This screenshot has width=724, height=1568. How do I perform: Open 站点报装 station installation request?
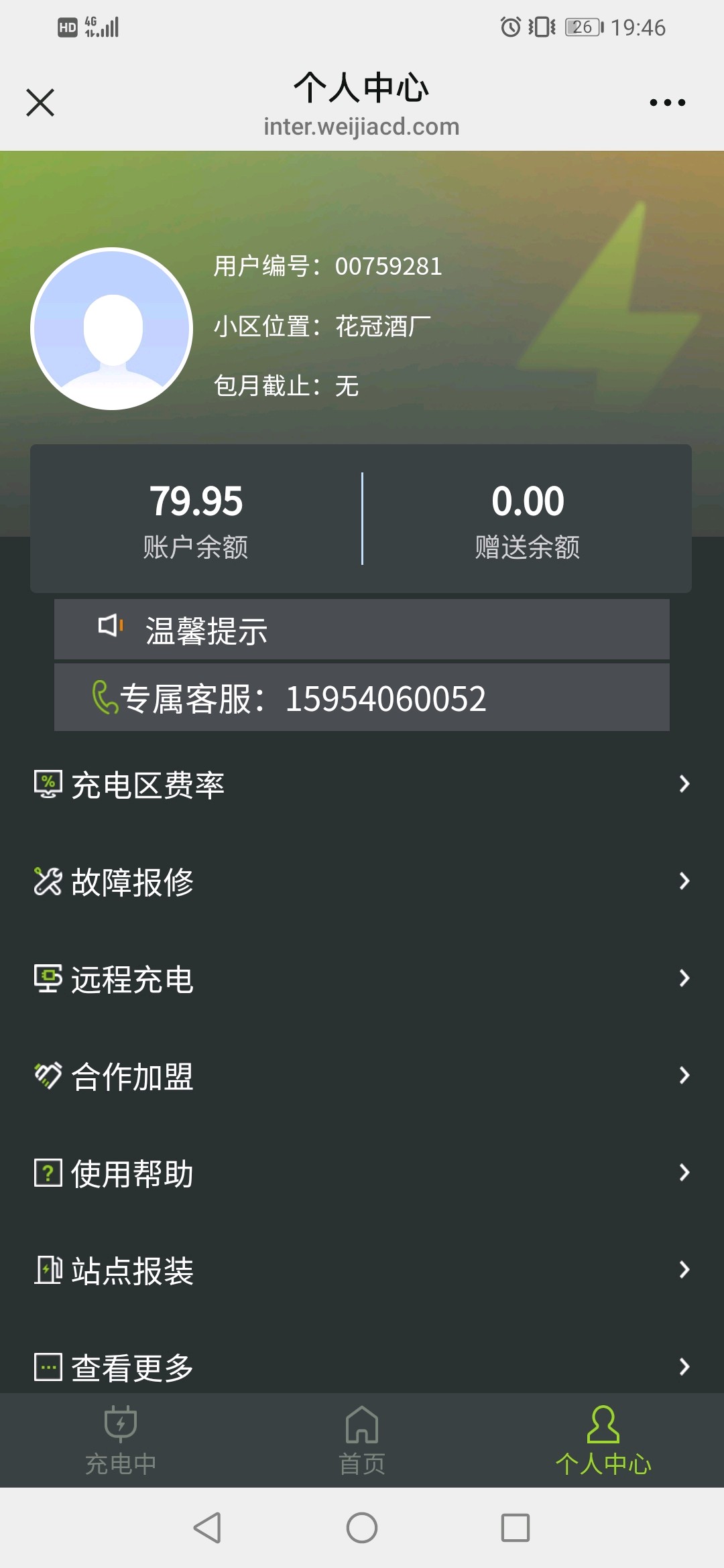click(361, 1270)
